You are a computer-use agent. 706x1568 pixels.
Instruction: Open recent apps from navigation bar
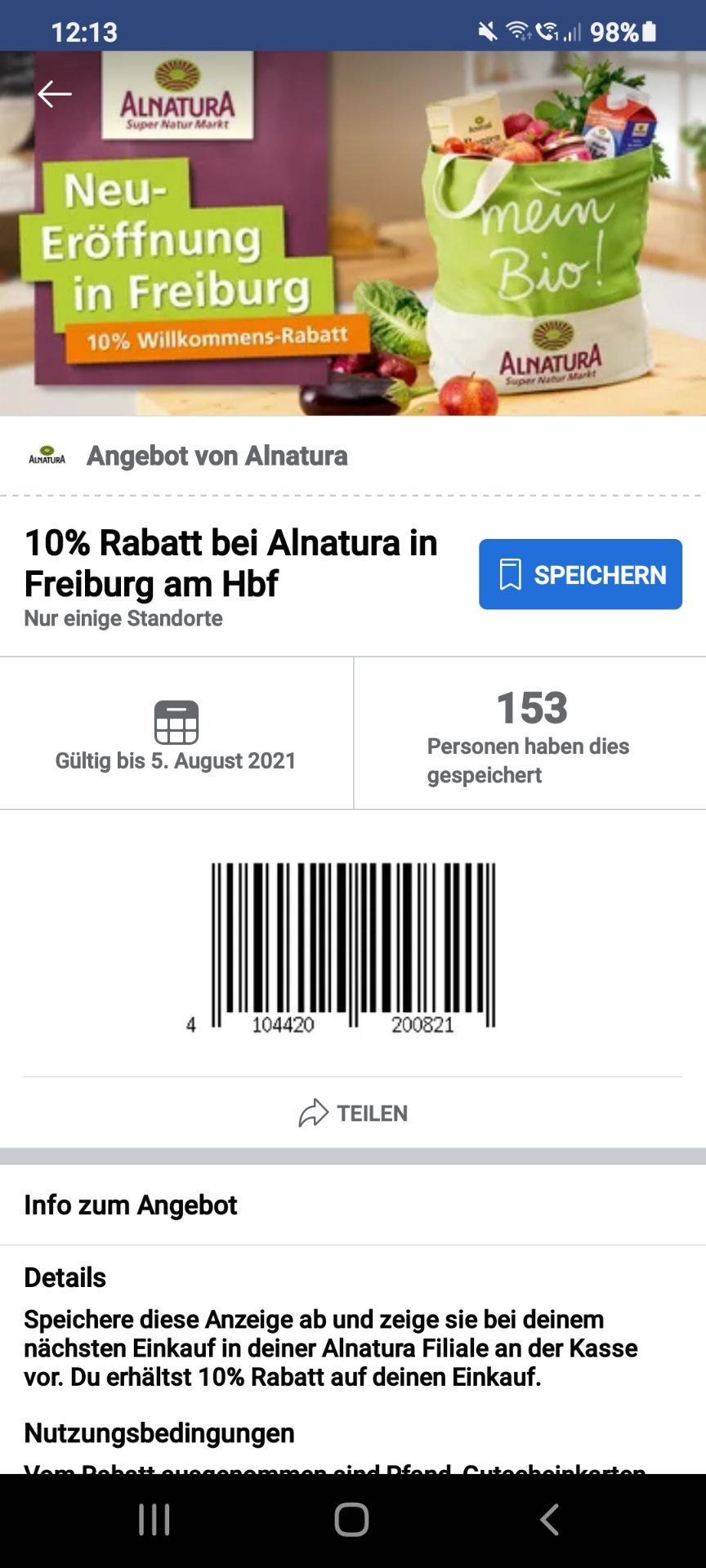(x=154, y=1520)
